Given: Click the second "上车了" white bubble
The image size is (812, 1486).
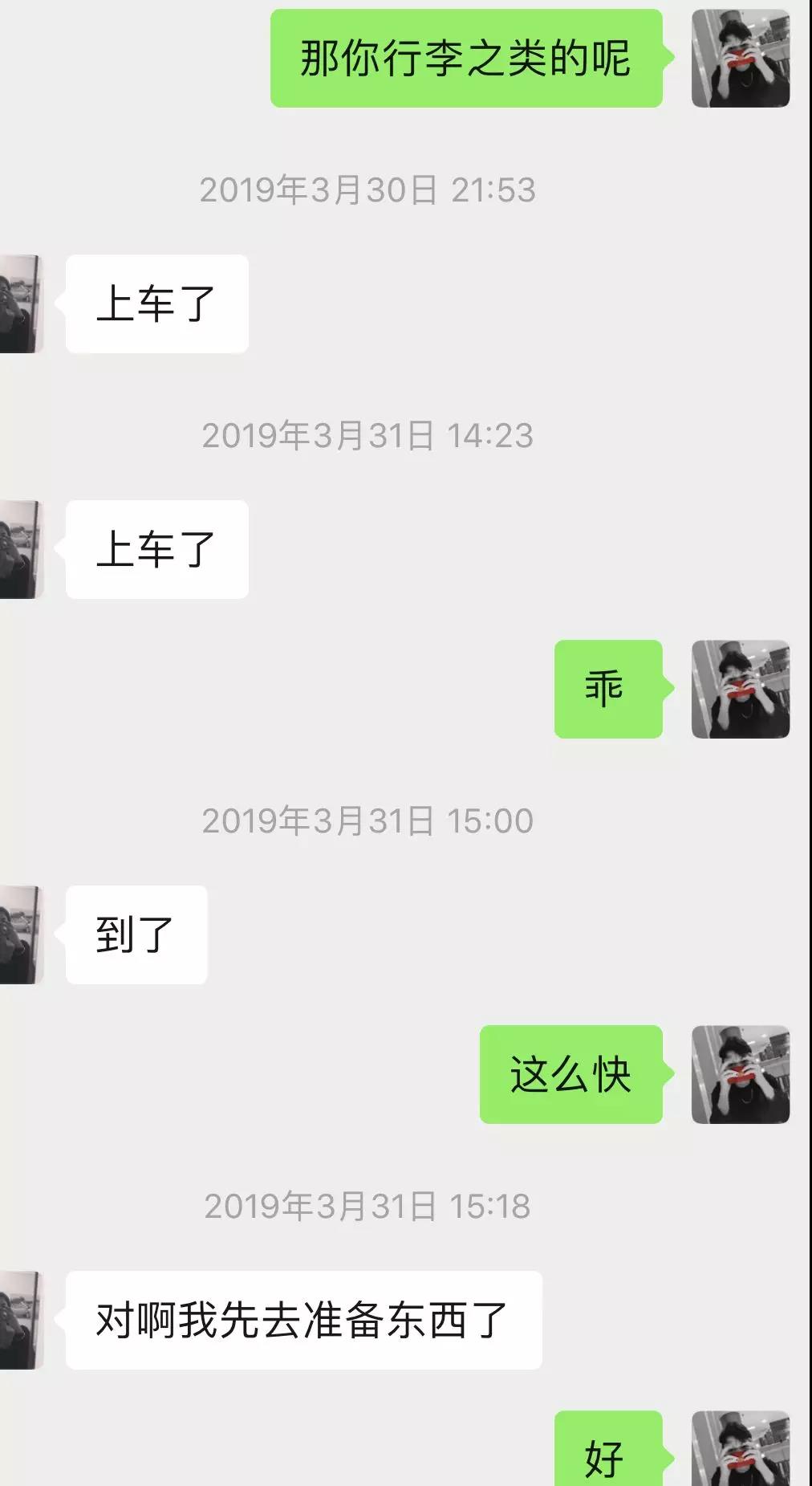Looking at the screenshot, I should click(155, 549).
